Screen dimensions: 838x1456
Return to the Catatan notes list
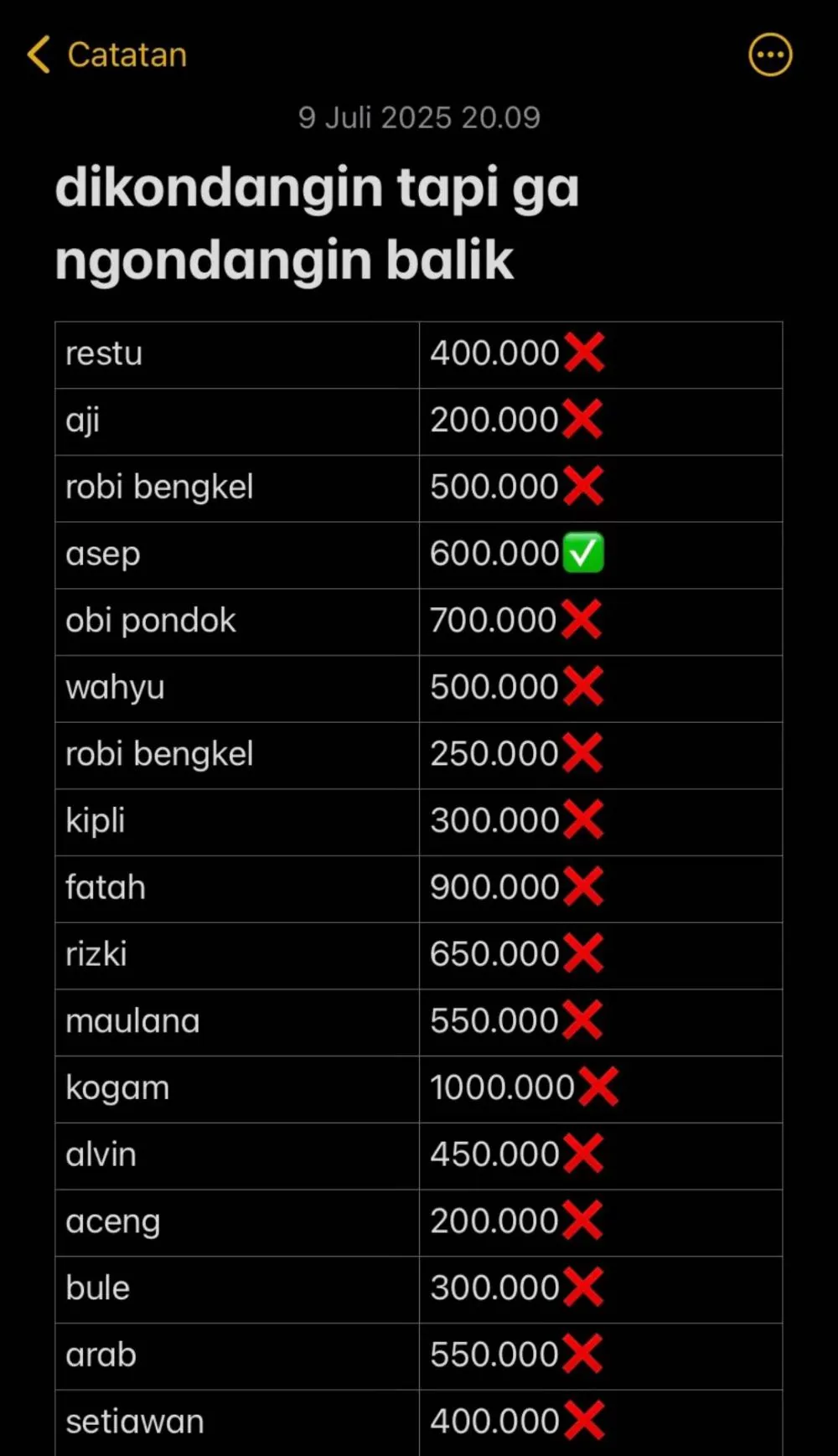click(105, 54)
